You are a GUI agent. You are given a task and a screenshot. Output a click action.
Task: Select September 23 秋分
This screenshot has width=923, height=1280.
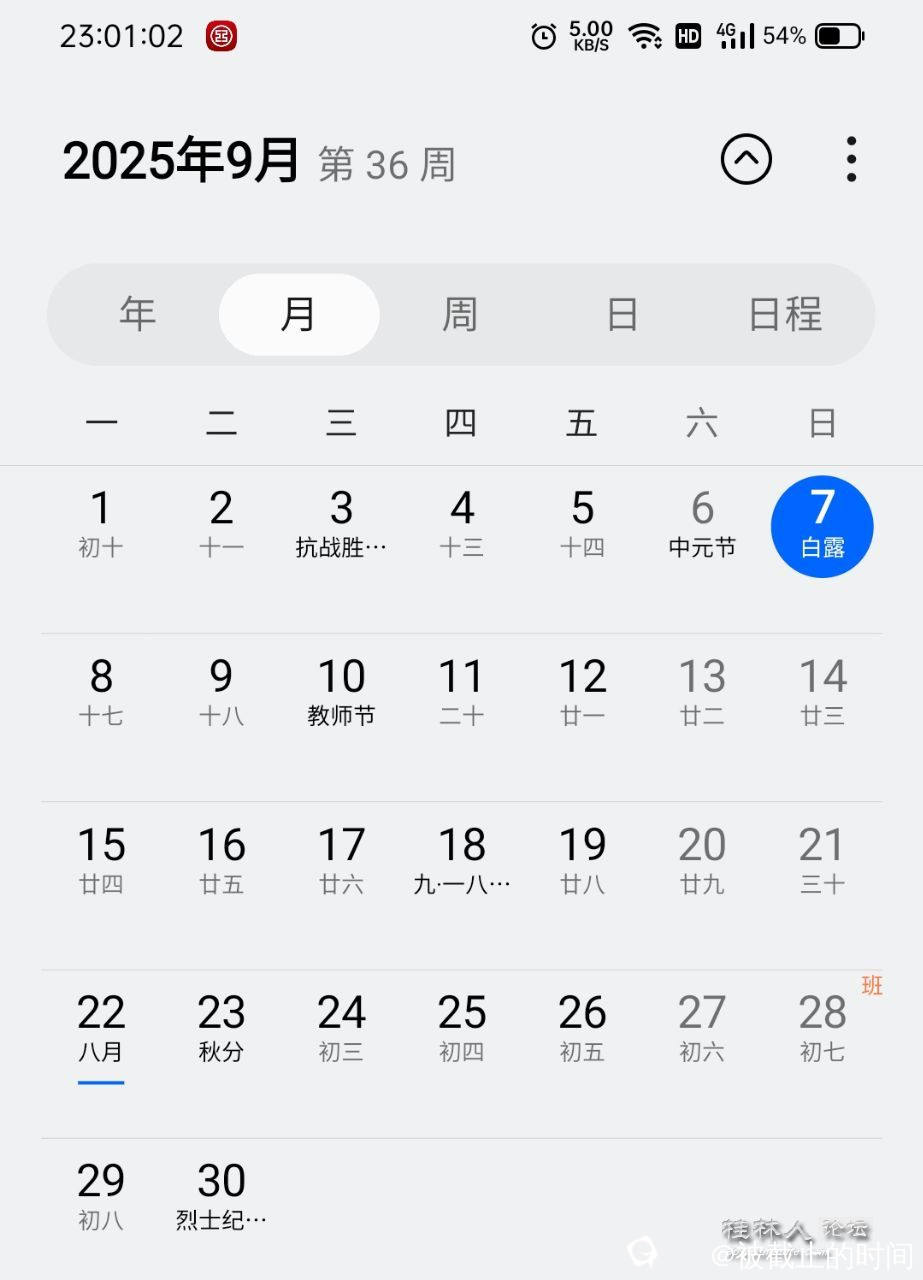(221, 1028)
